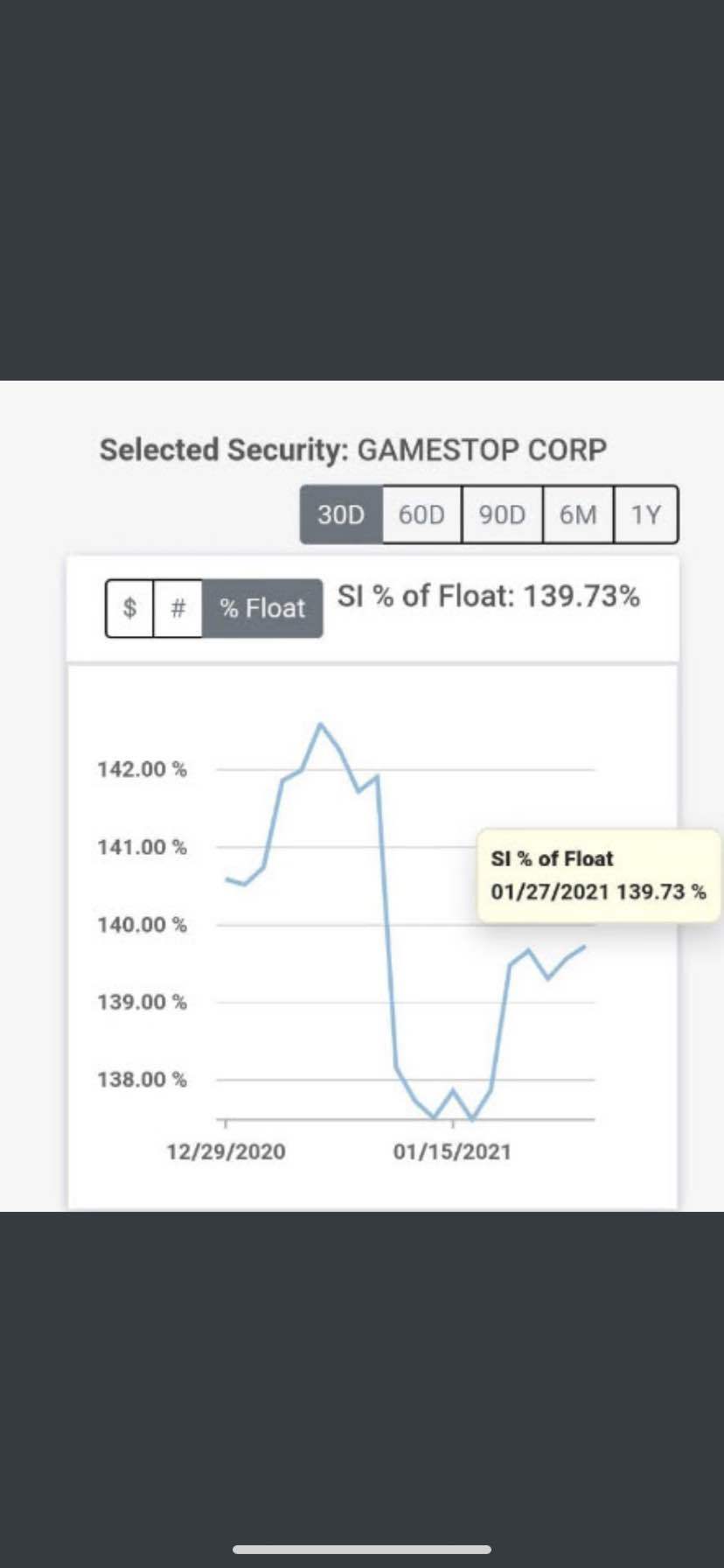Select the 90D range button
Screen dimensions: 724x1568
[x=500, y=514]
